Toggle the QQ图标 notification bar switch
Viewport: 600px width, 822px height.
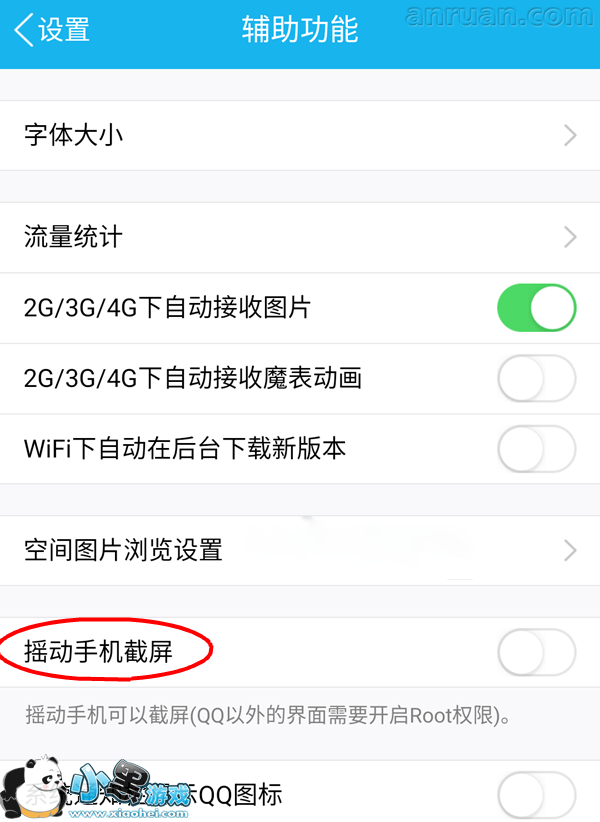[536, 796]
